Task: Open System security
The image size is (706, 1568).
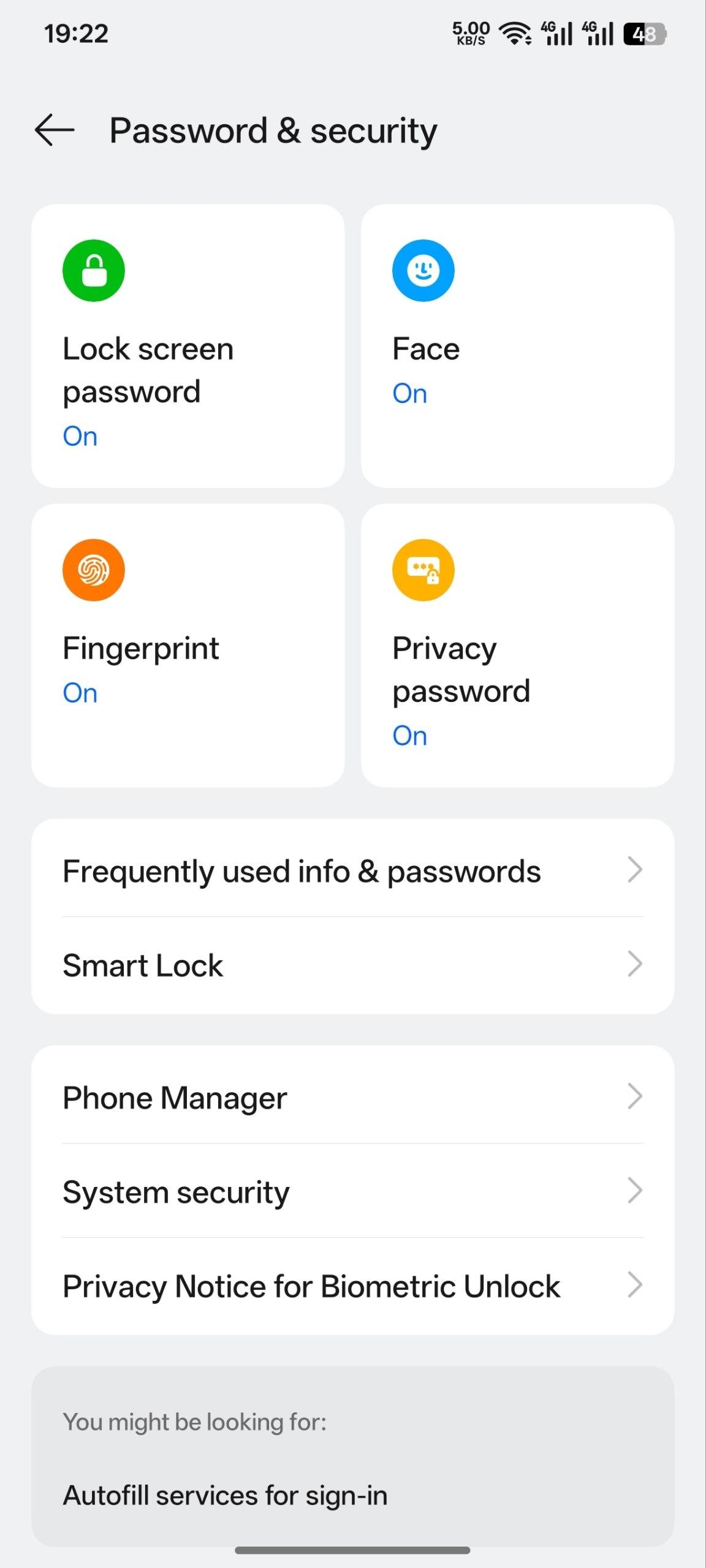Action: click(x=352, y=1191)
